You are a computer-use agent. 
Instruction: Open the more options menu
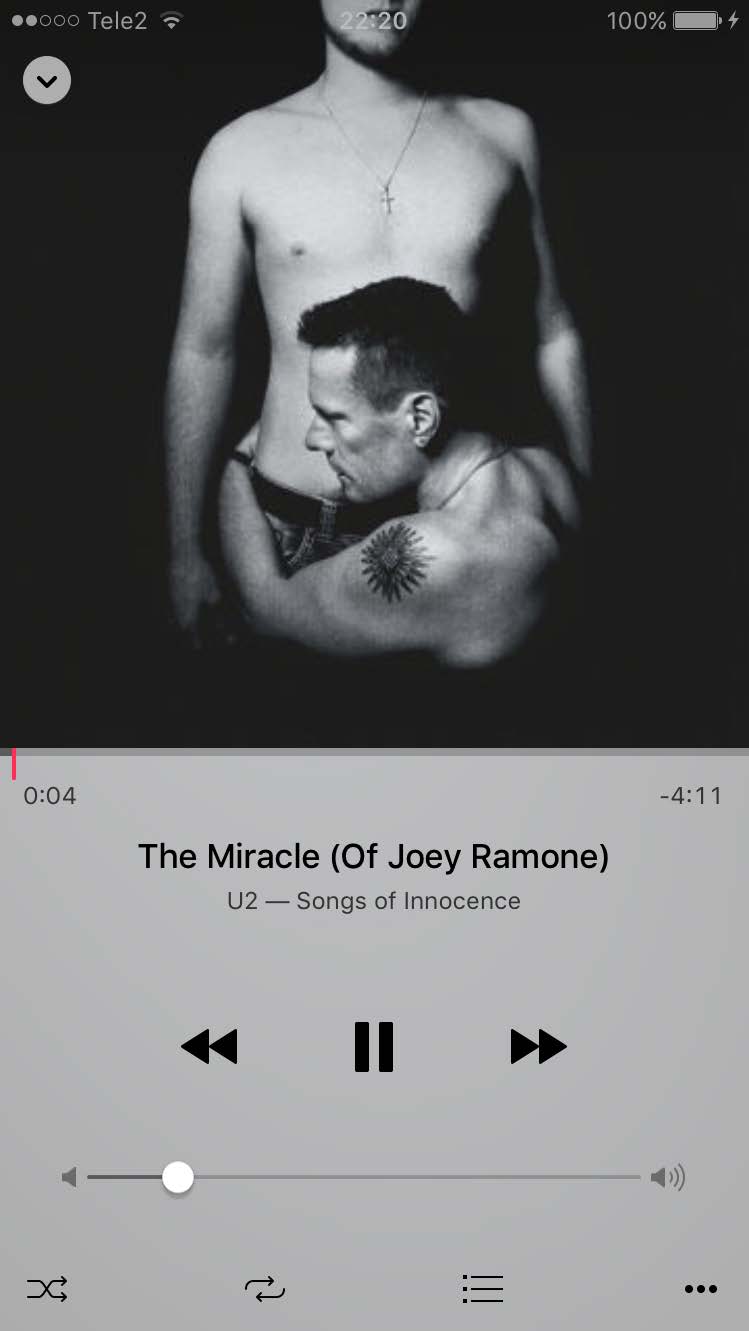701,1289
